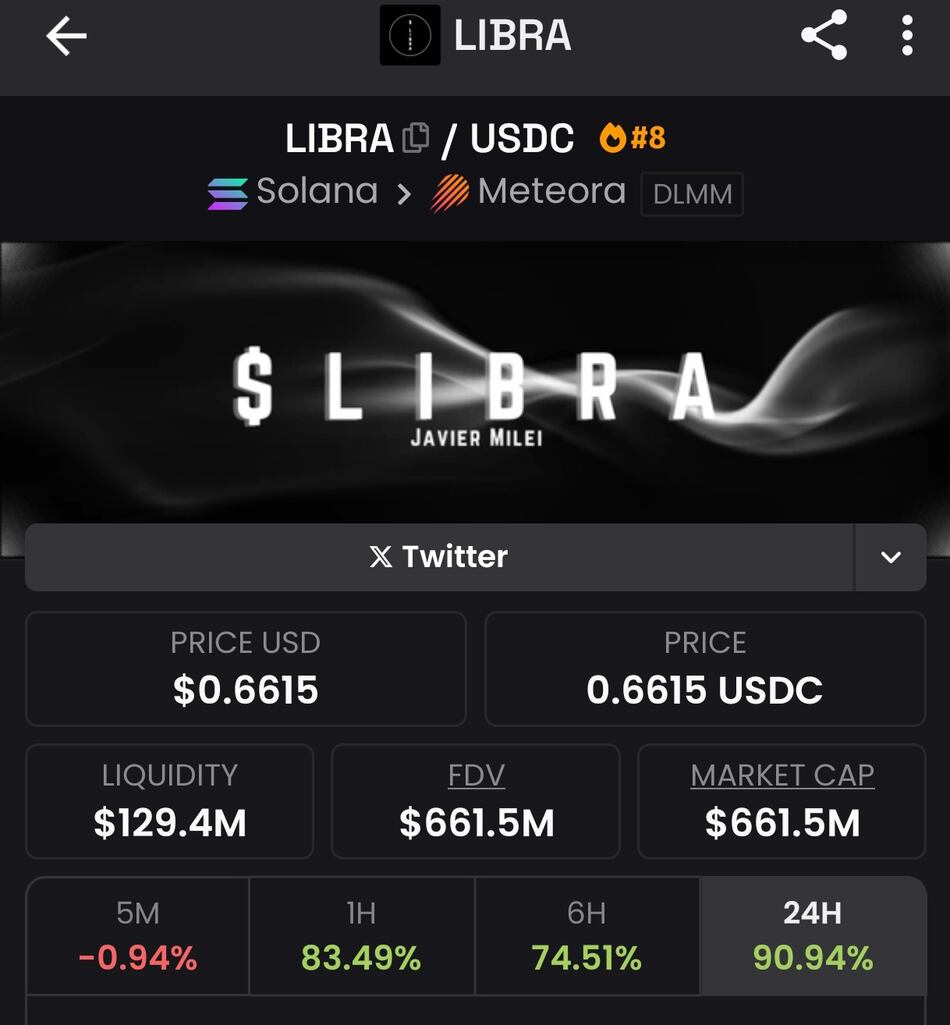Image resolution: width=950 pixels, height=1025 pixels.
Task: Click the underlined FDV label
Action: pyautogui.click(x=476, y=775)
